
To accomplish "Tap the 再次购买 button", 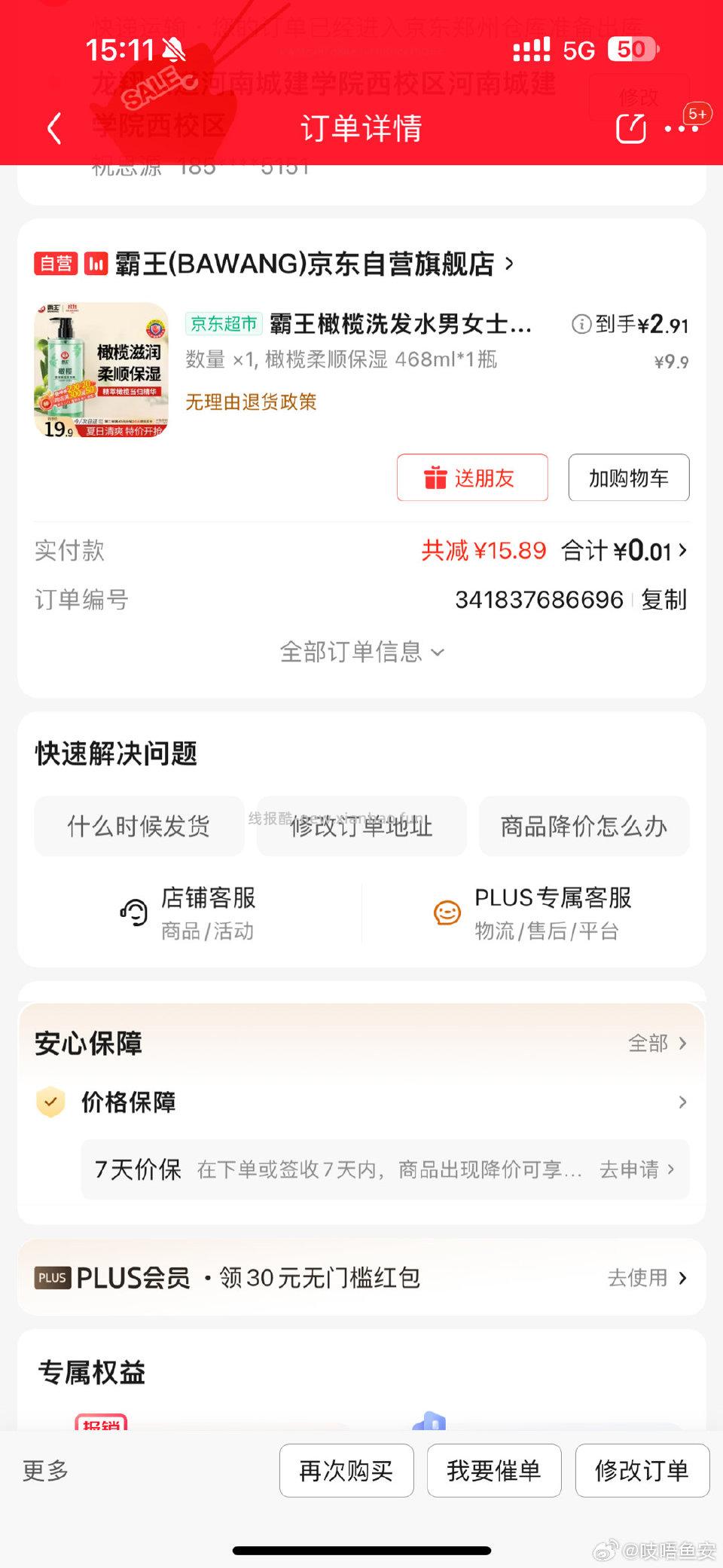I will [x=346, y=1470].
